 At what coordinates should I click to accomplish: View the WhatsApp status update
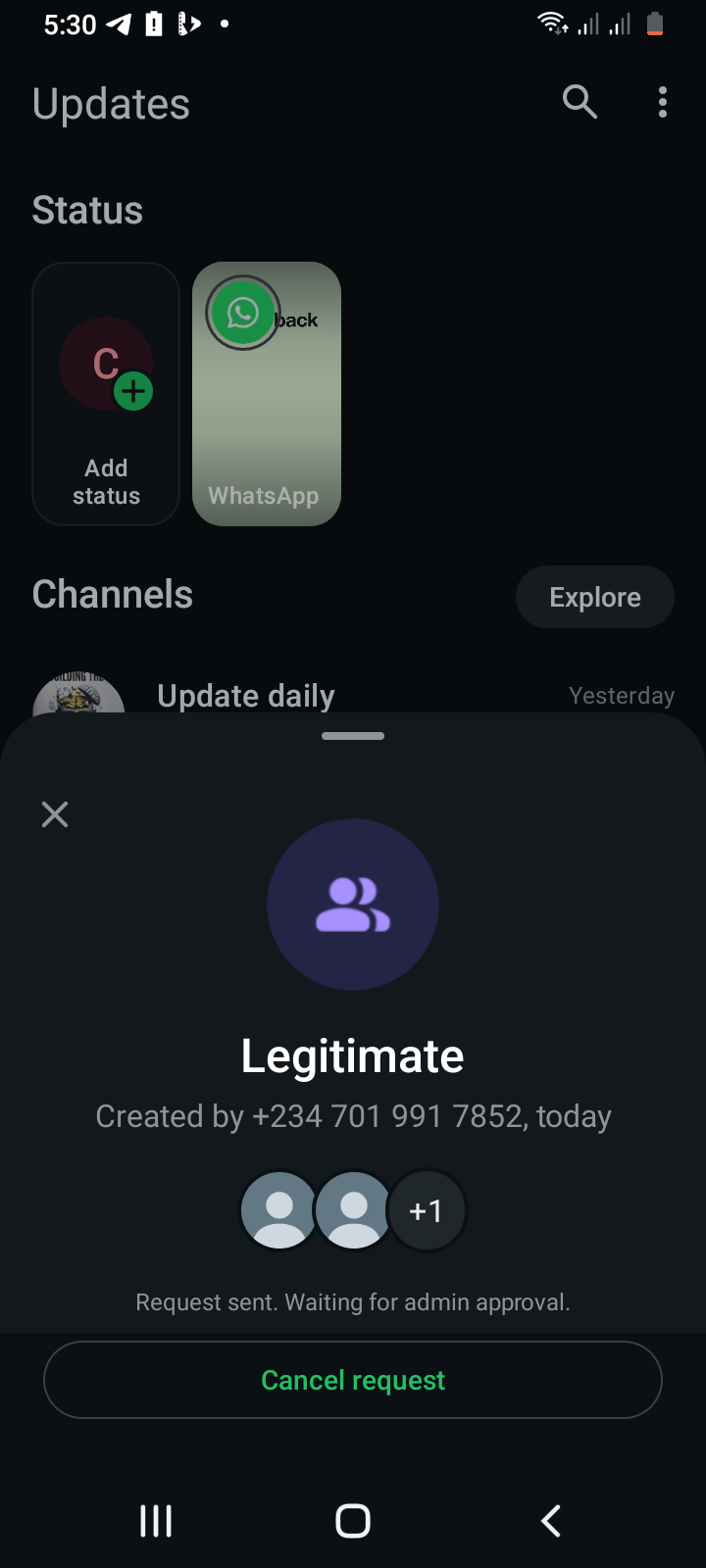[x=267, y=394]
